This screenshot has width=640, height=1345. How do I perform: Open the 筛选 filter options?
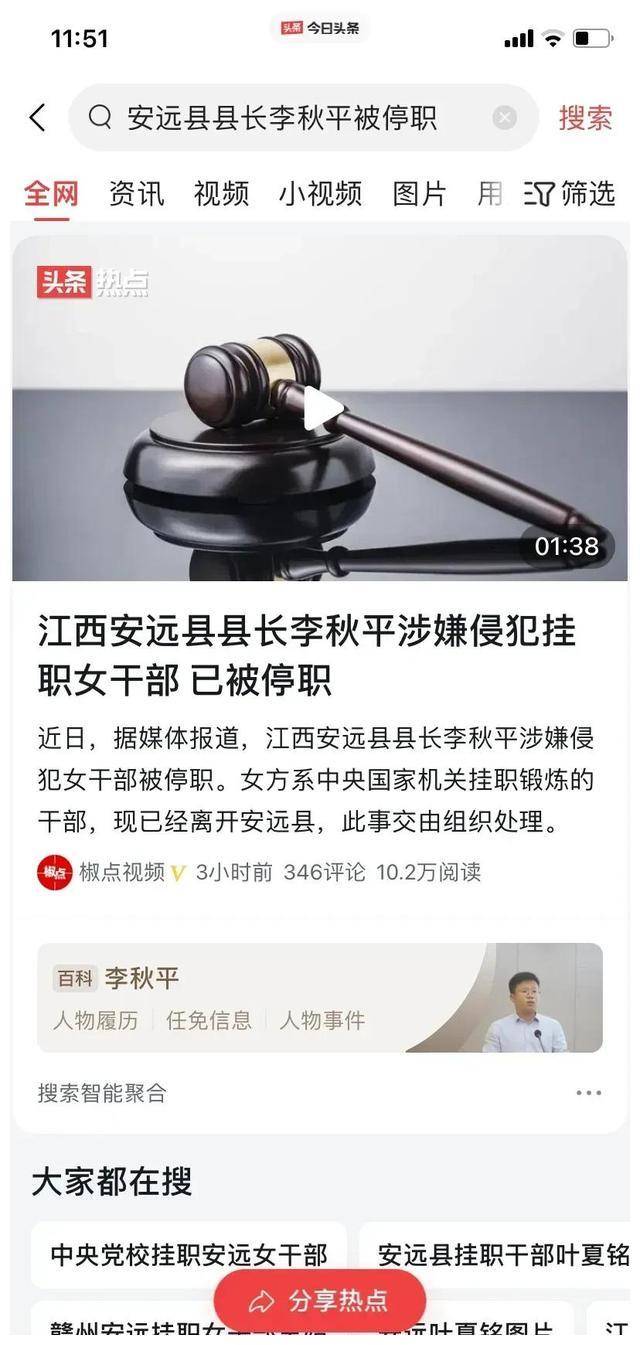pyautogui.click(x=570, y=193)
